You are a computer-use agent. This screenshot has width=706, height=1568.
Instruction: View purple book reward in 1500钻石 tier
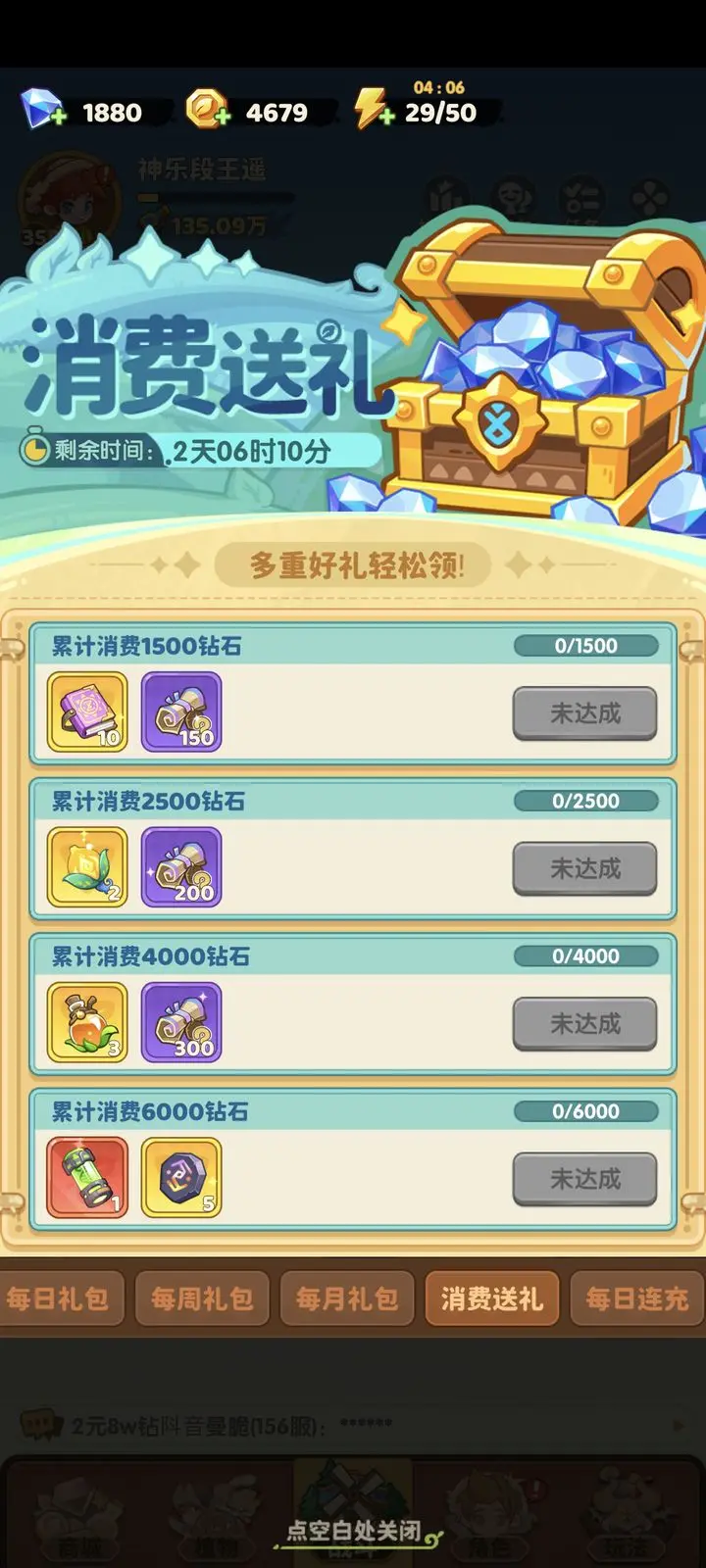pyautogui.click(x=87, y=712)
